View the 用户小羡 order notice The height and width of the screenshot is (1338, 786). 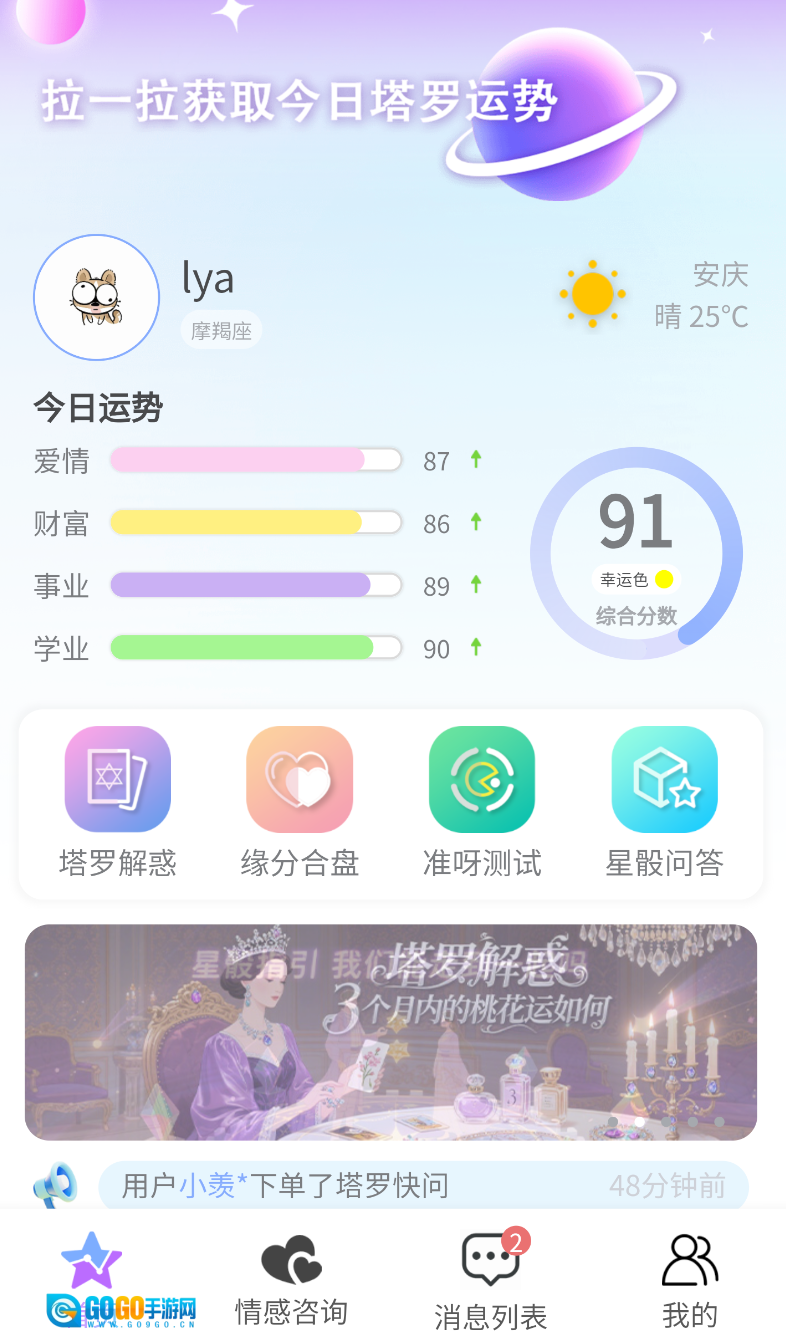pos(423,1186)
